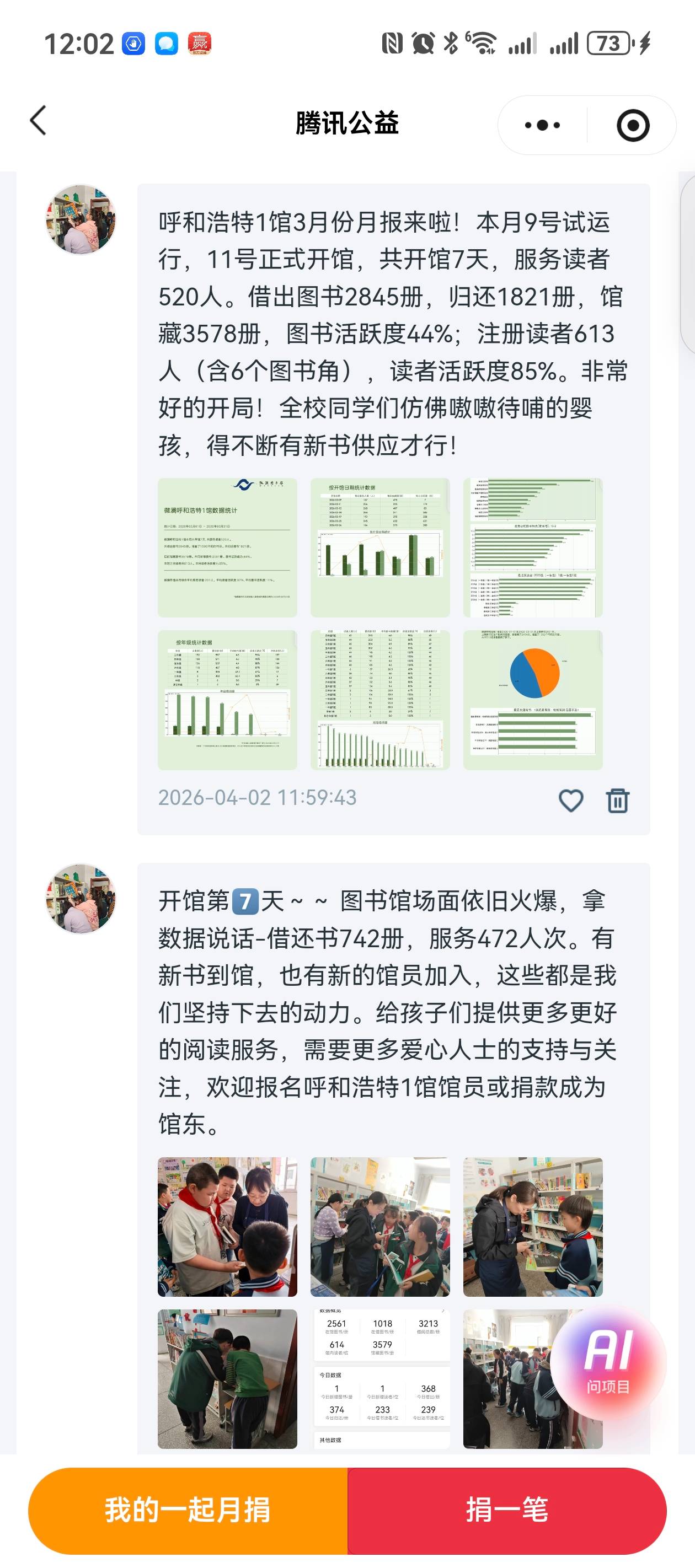
Task: Open the photo of boys with red scarves
Action: [227, 1227]
